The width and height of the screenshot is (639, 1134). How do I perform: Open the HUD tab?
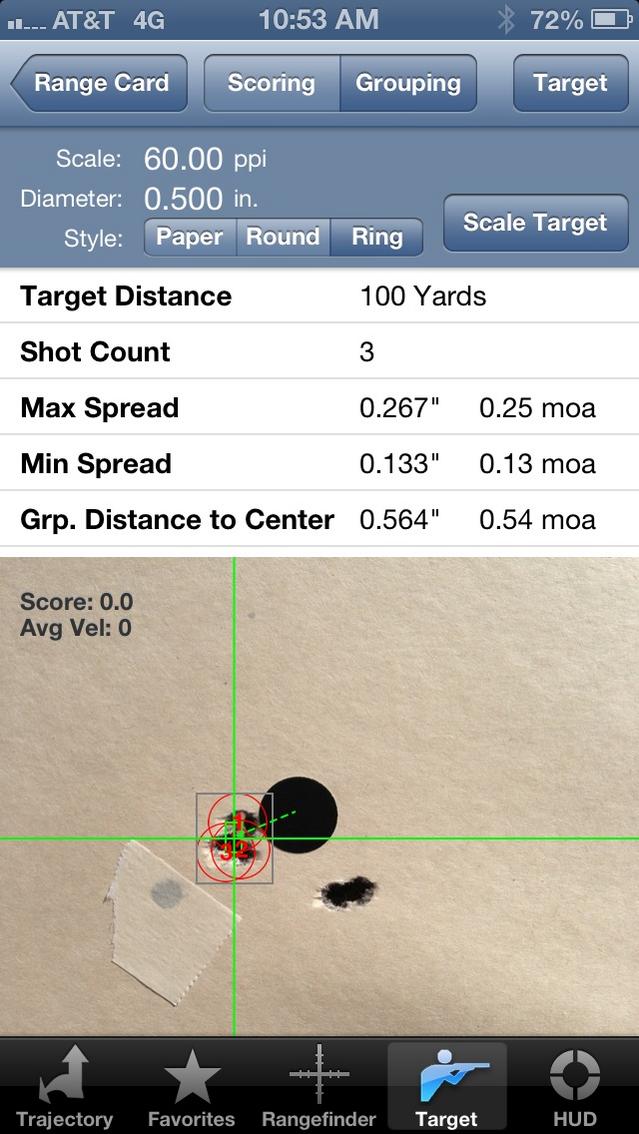575,1088
